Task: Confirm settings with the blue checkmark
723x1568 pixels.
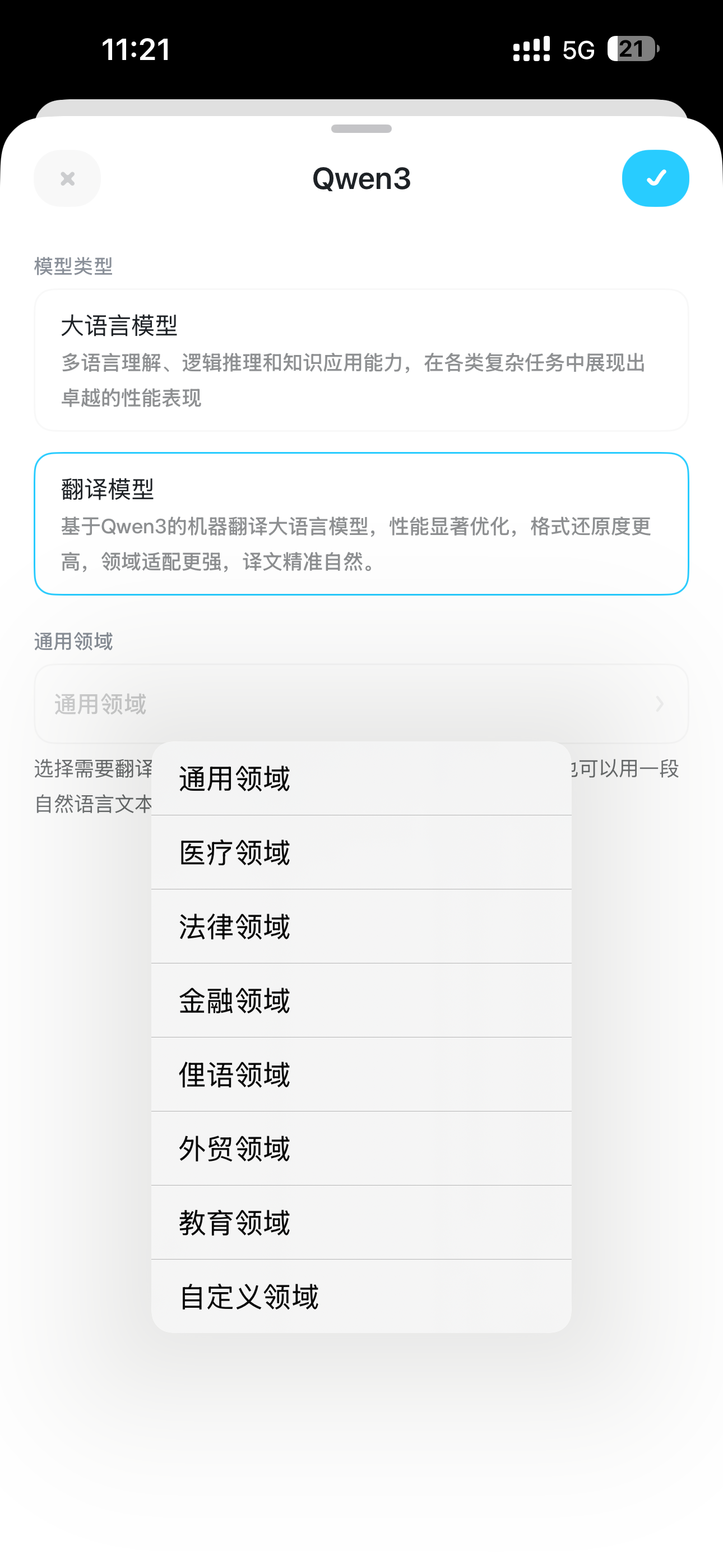Action: tap(655, 178)
